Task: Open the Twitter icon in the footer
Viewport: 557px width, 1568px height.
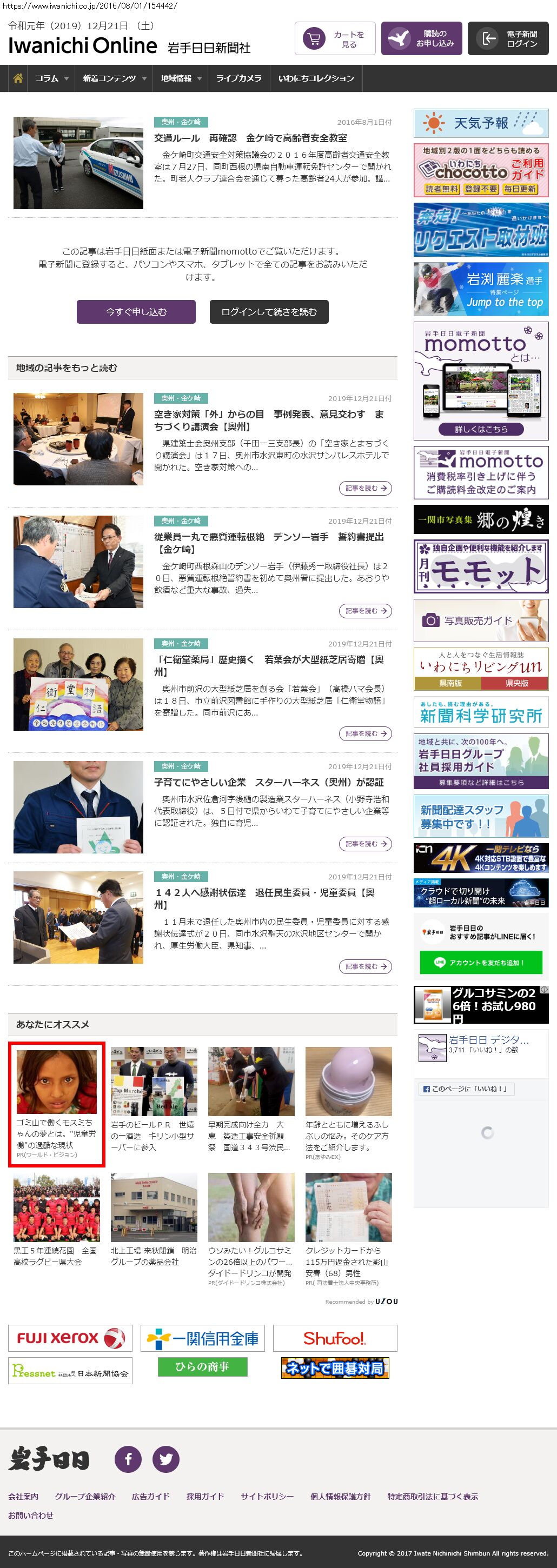Action: click(165, 1459)
